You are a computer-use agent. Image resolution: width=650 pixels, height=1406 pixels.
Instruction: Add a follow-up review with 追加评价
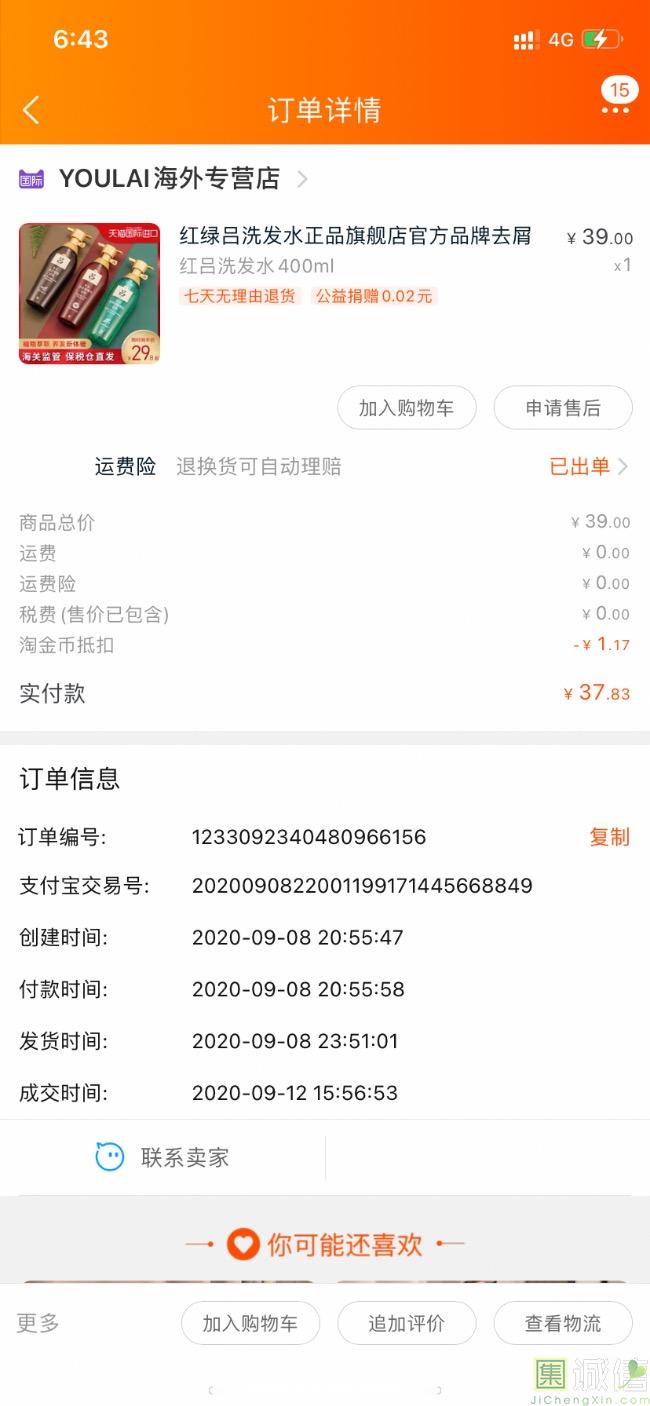pyautogui.click(x=406, y=1323)
